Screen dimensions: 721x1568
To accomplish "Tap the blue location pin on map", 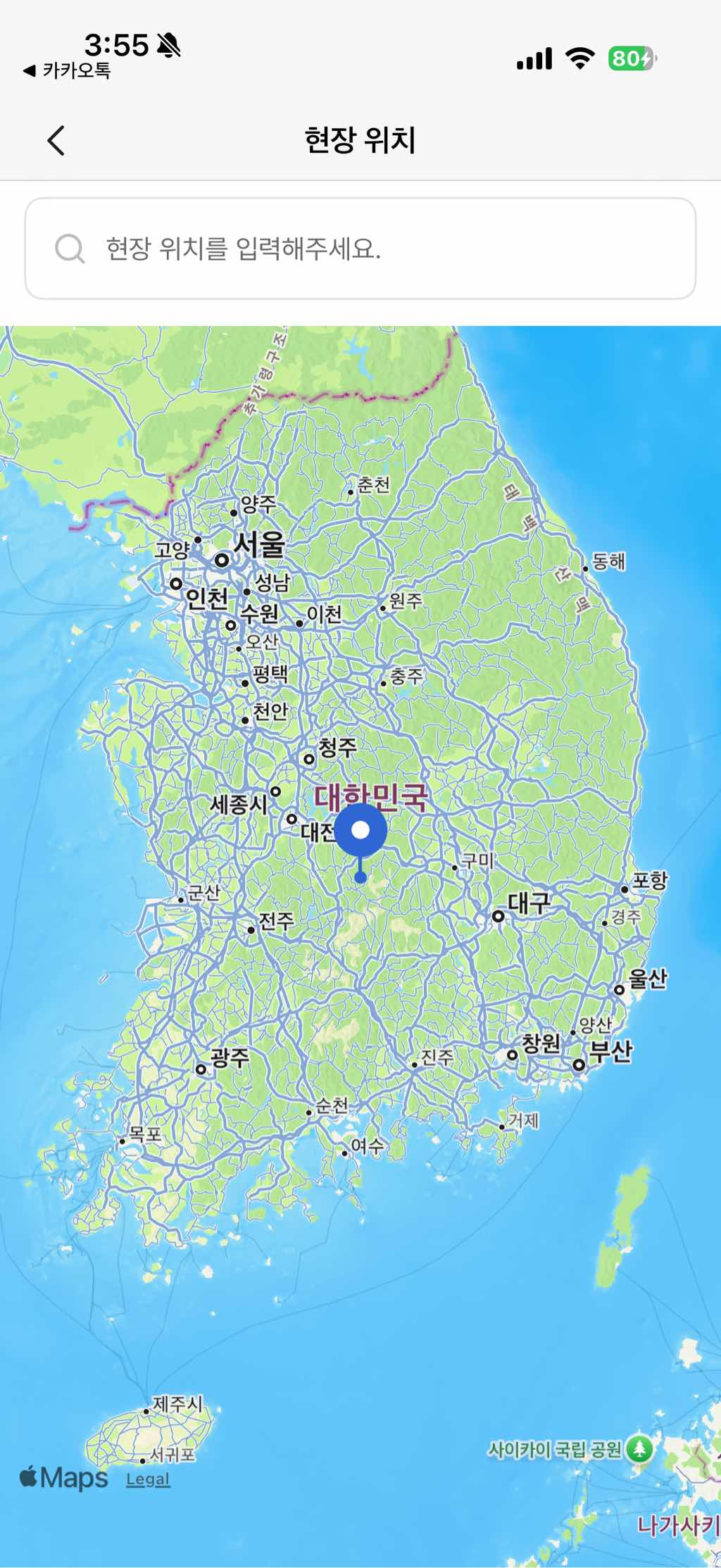I will [x=360, y=832].
